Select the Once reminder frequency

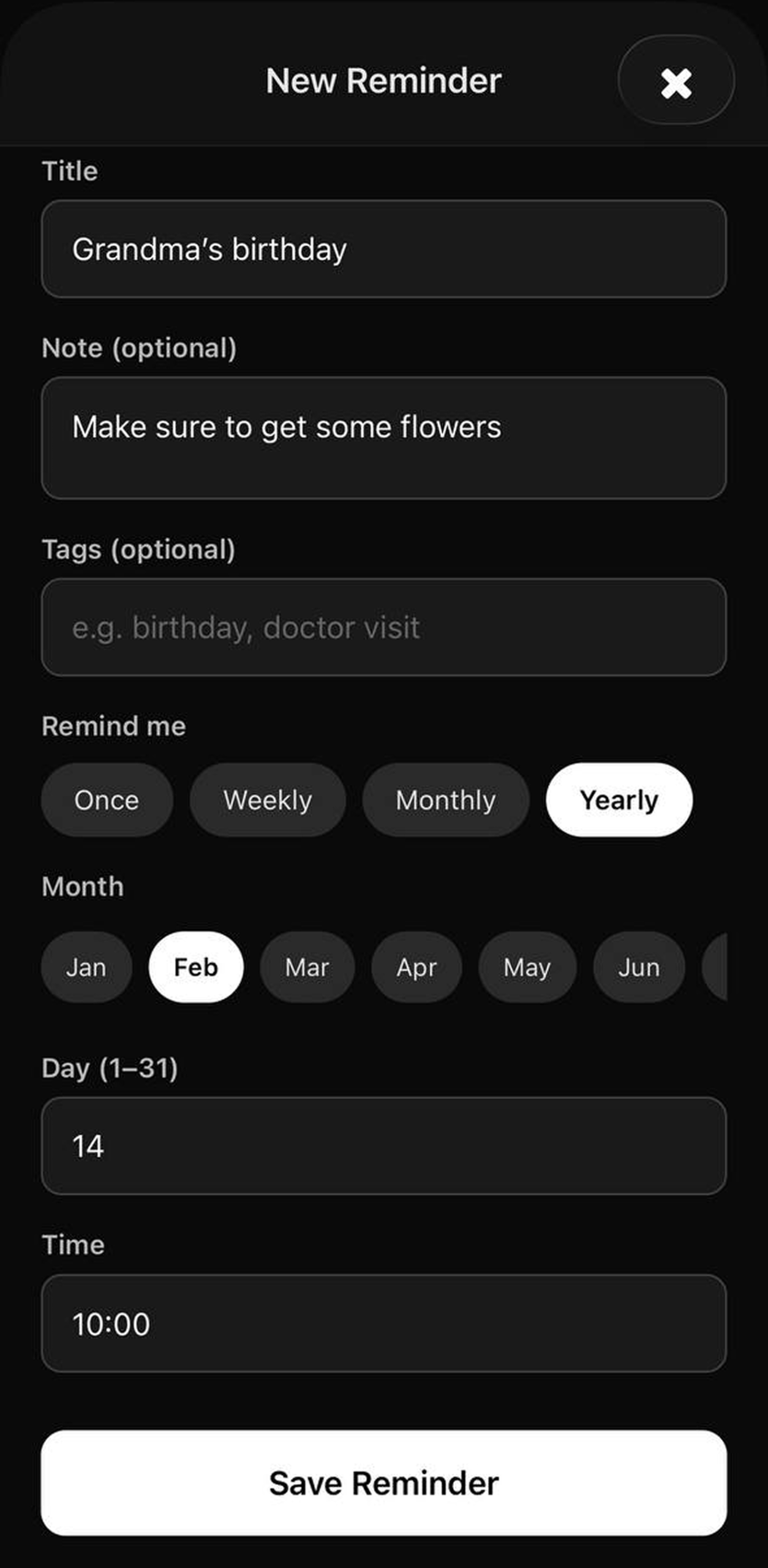click(107, 800)
